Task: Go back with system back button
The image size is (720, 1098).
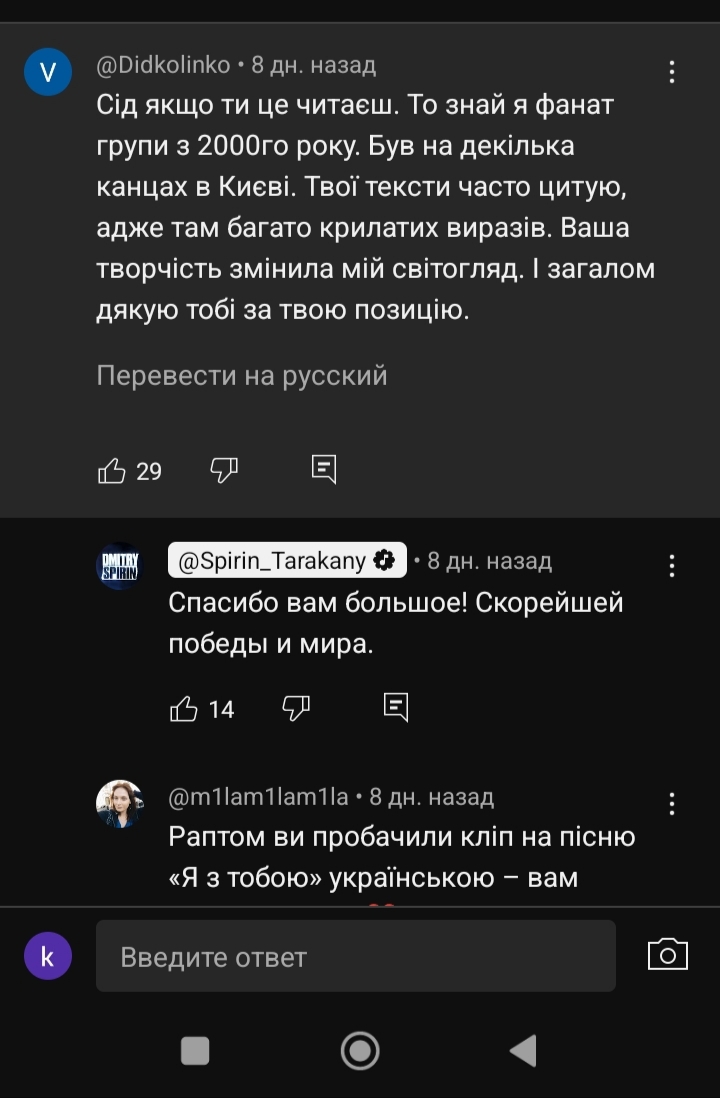Action: pos(523,1051)
